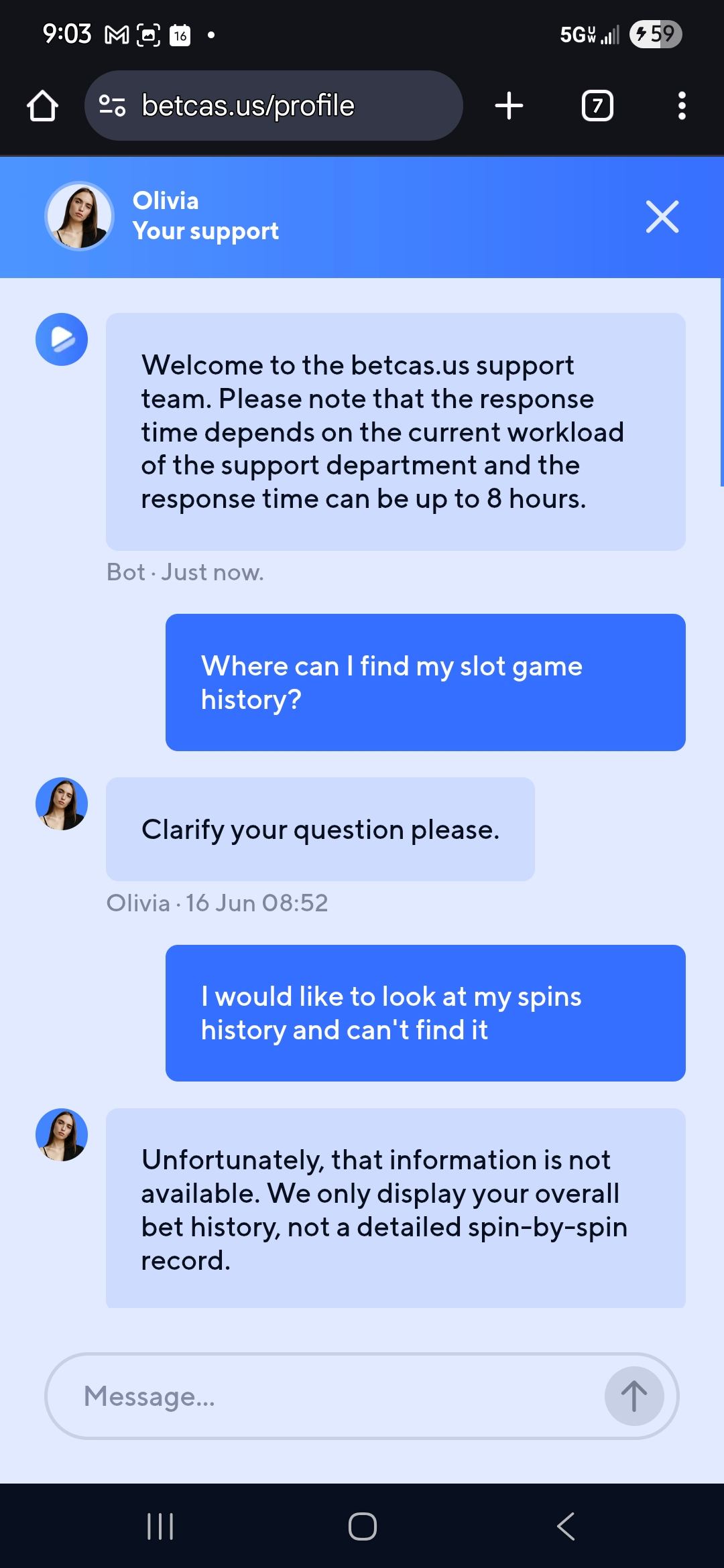724x1568 pixels.
Task: Open the browser overflow menu
Action: (682, 106)
